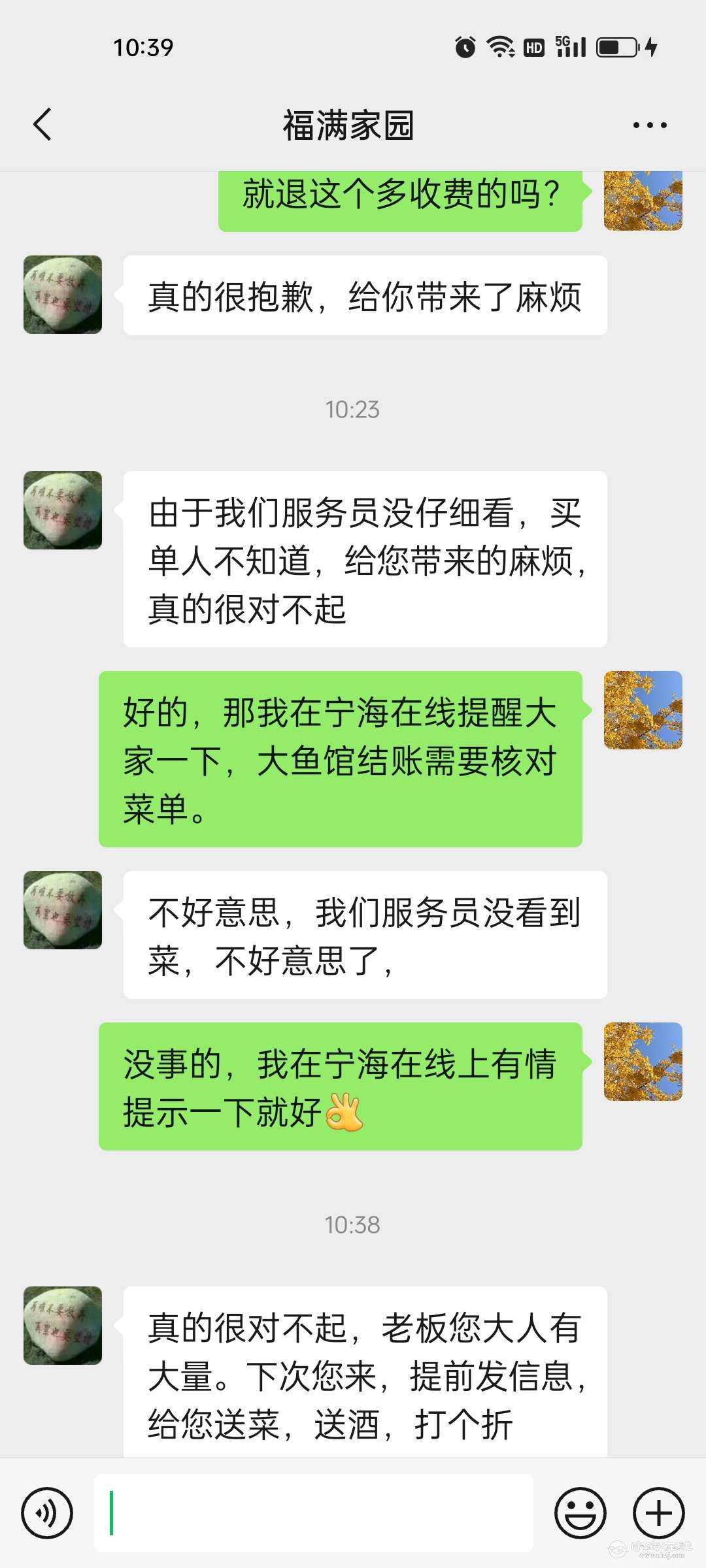Viewport: 706px width, 1568px height.
Task: Focus the message text field
Action: point(314,1512)
